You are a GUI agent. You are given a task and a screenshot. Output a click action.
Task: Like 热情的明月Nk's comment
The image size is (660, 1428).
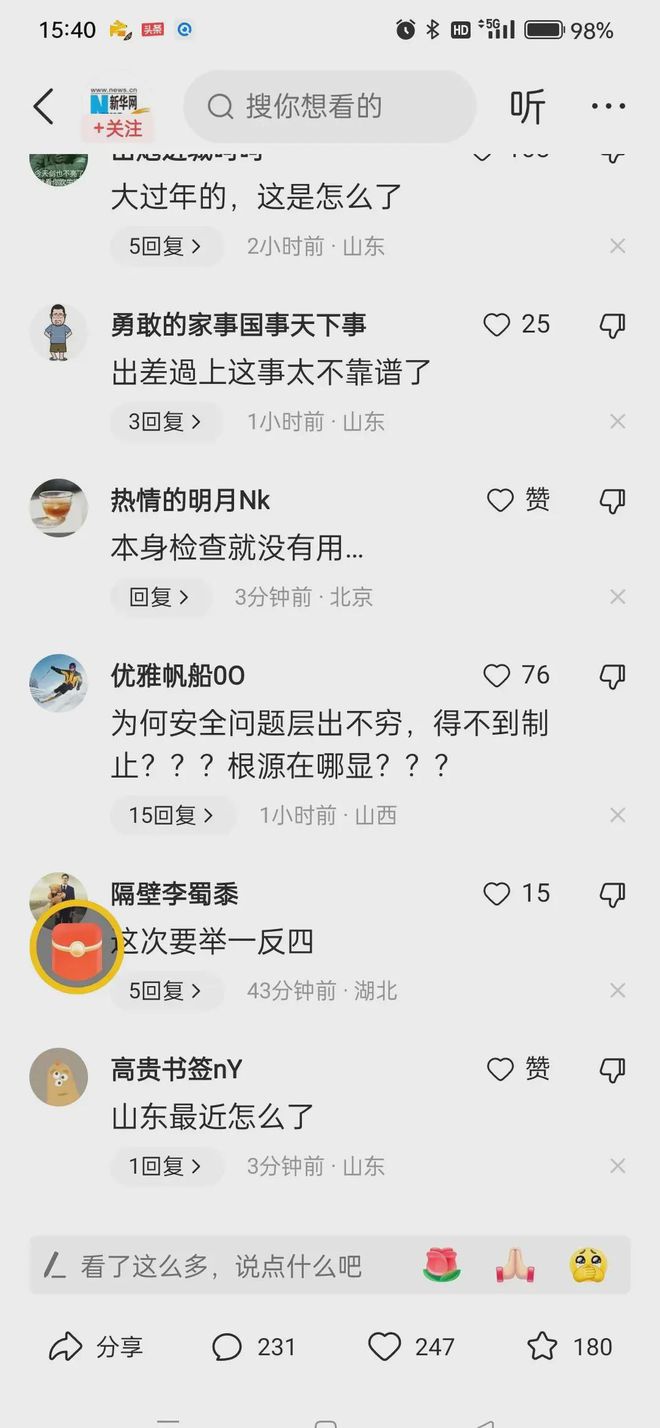point(500,500)
